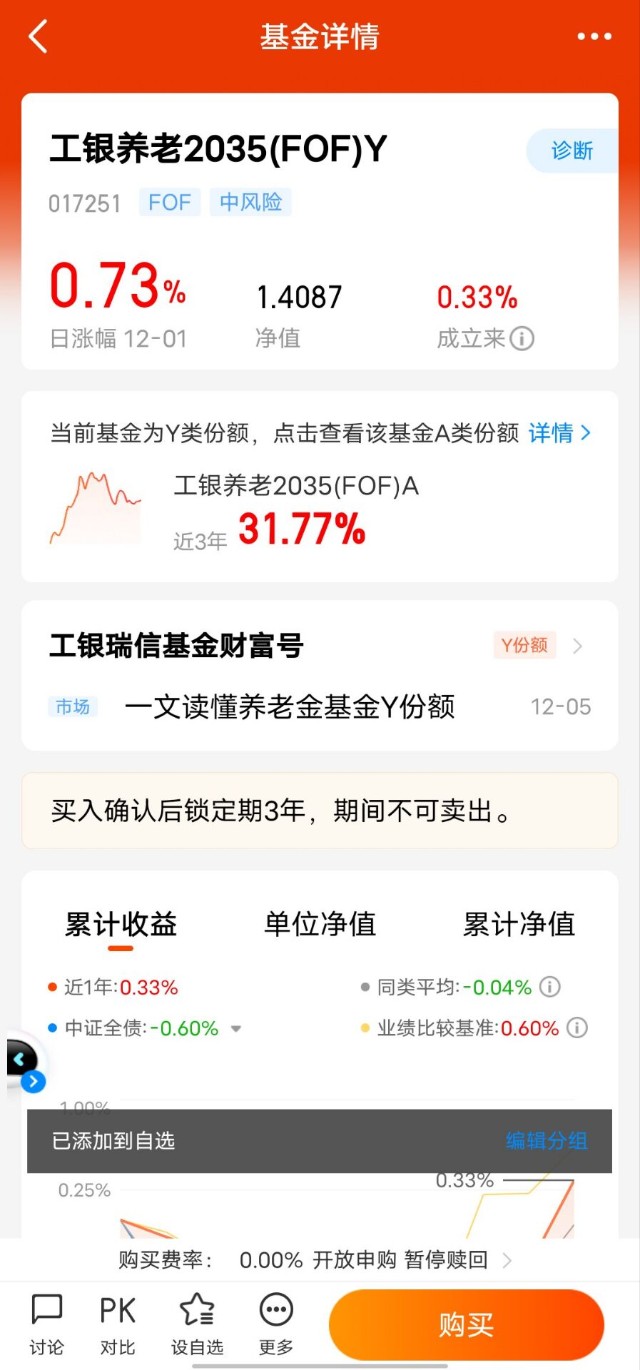Read 一文读懂养老金基金Y份额 article
This screenshot has height=1370, width=640.
tap(290, 707)
